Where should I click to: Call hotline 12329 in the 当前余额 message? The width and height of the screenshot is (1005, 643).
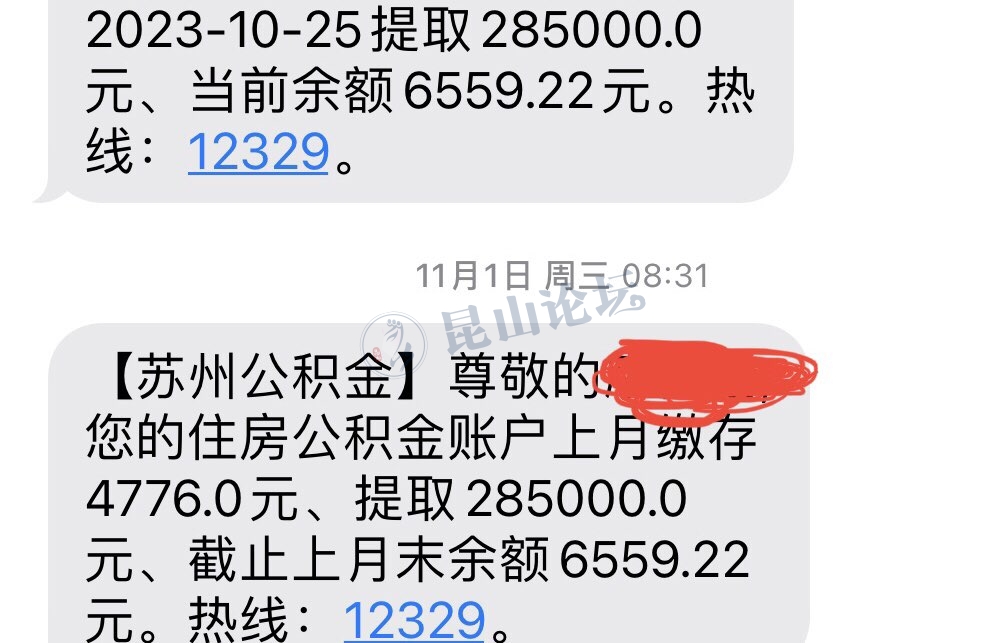[258, 152]
